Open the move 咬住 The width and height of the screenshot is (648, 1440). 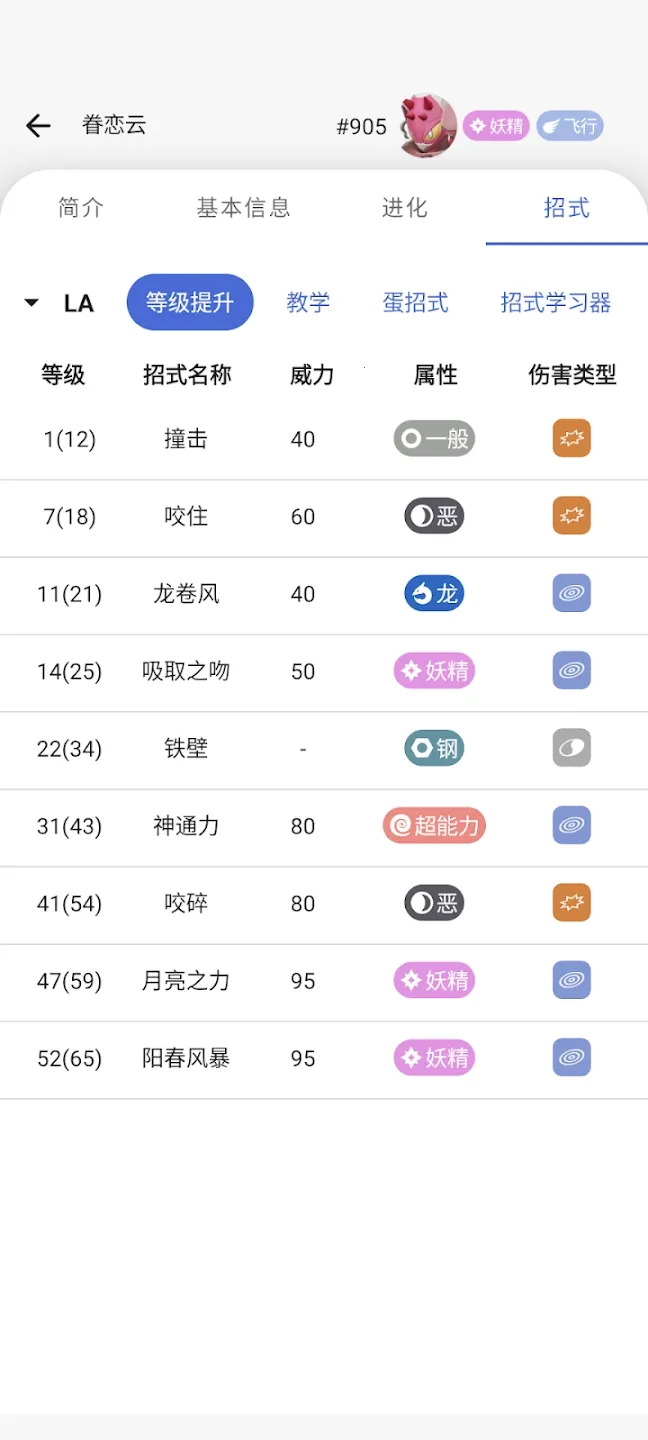point(186,517)
